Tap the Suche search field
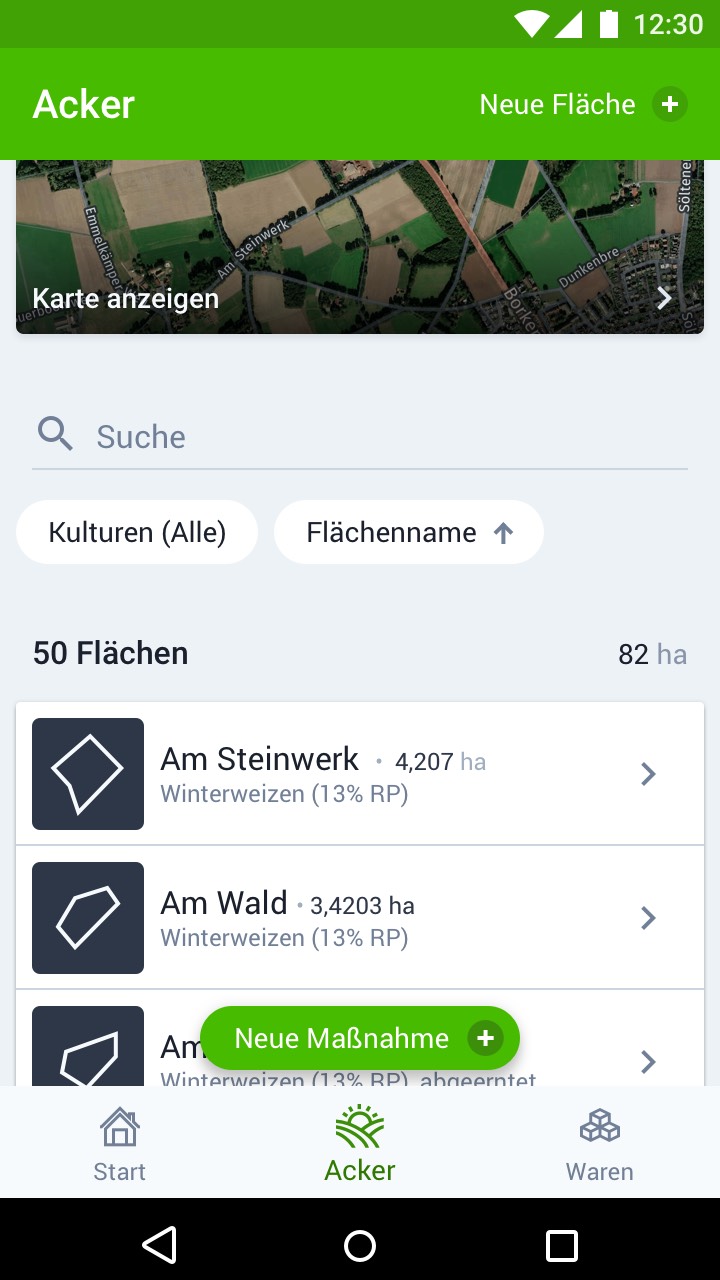Viewport: 720px width, 1280px height. [360, 436]
